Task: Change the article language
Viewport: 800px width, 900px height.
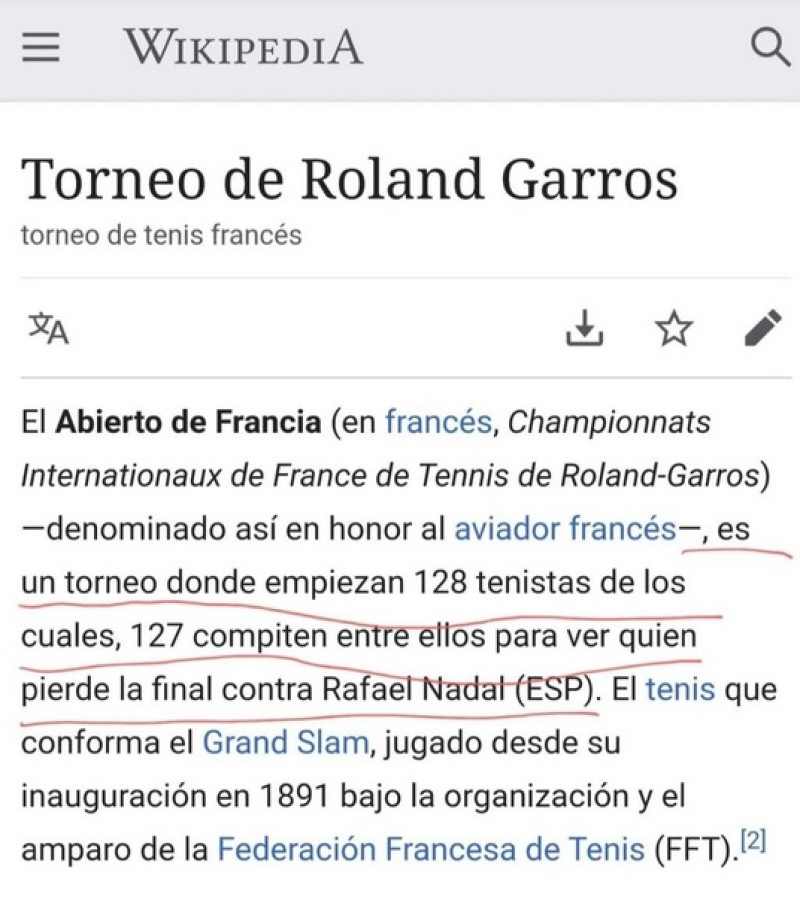Action: 49,328
